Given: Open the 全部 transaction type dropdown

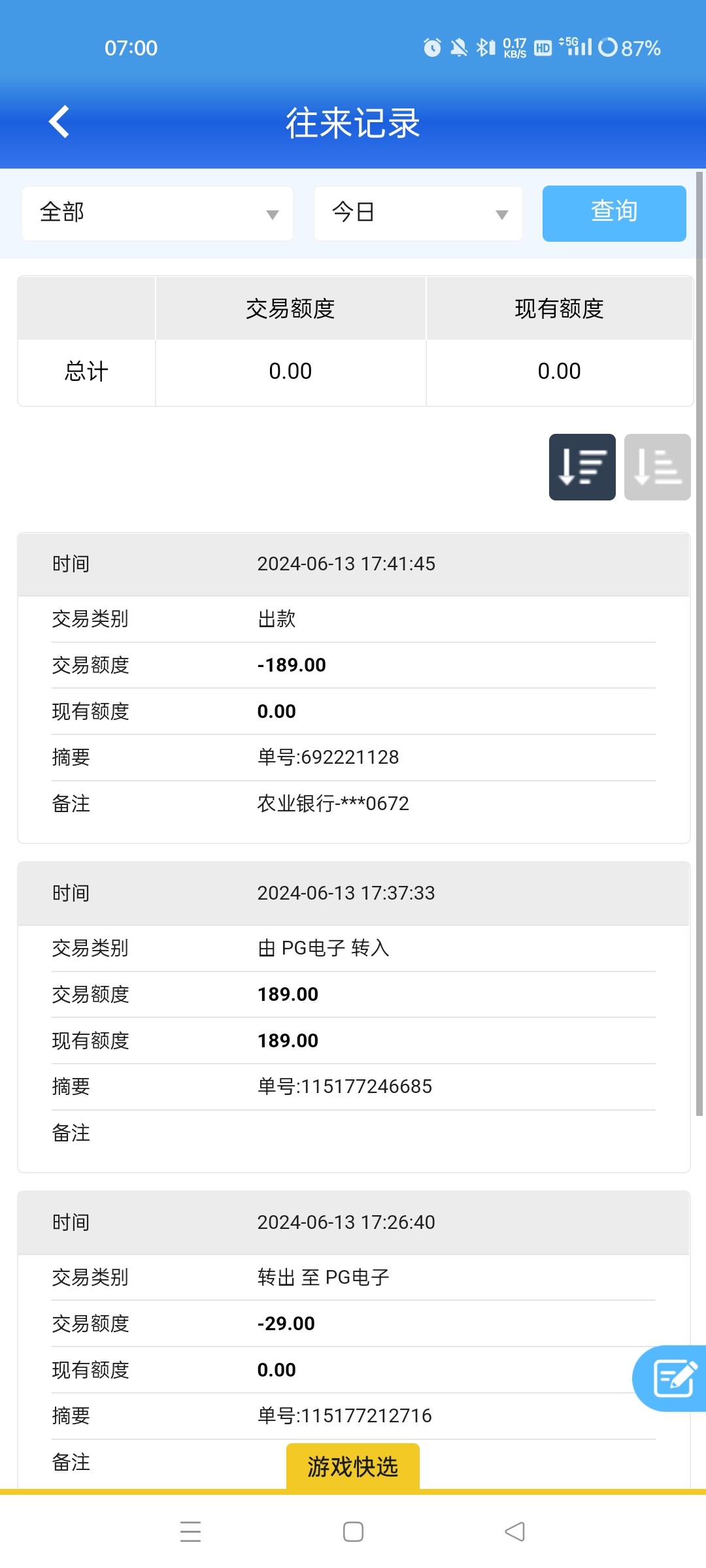Looking at the screenshot, I should point(158,213).
